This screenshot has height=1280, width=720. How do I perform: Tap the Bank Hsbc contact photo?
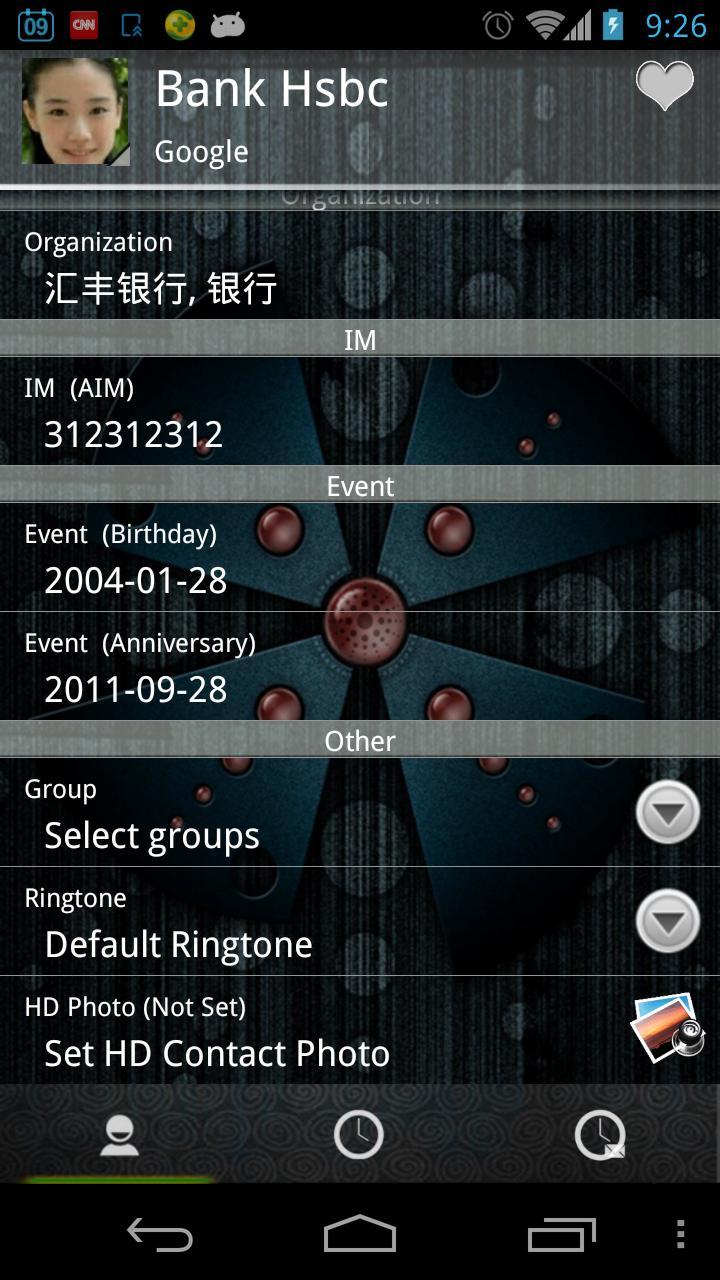[75, 111]
